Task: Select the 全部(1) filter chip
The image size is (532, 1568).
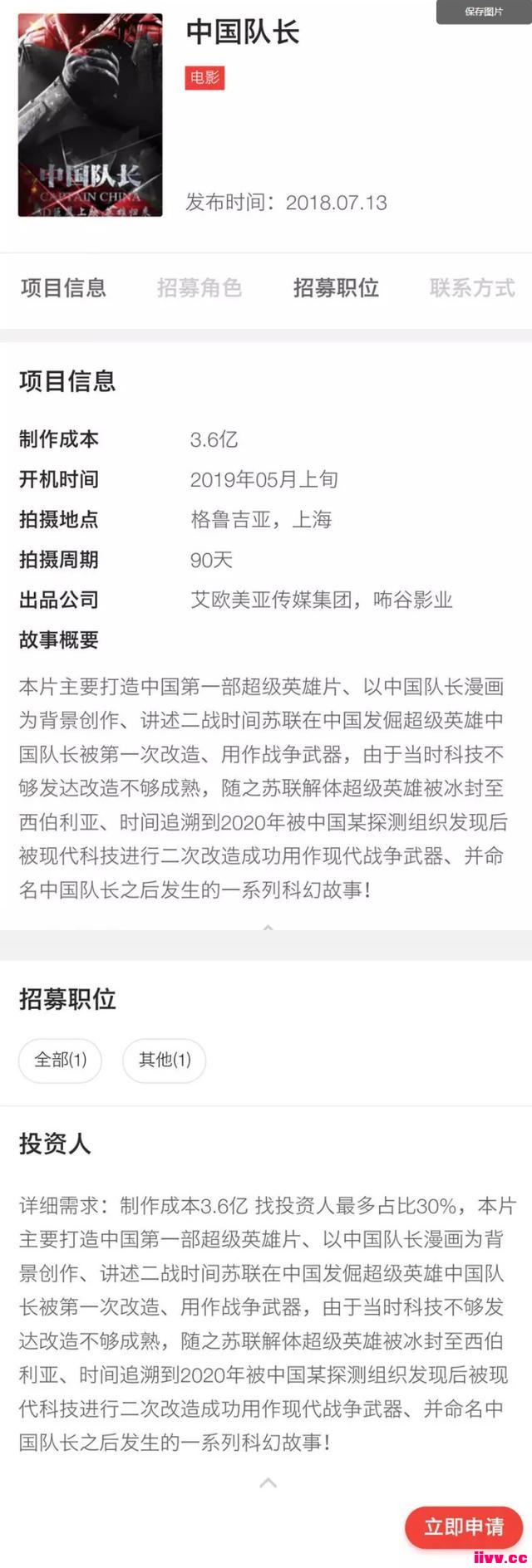Action: pyautogui.click(x=60, y=1060)
